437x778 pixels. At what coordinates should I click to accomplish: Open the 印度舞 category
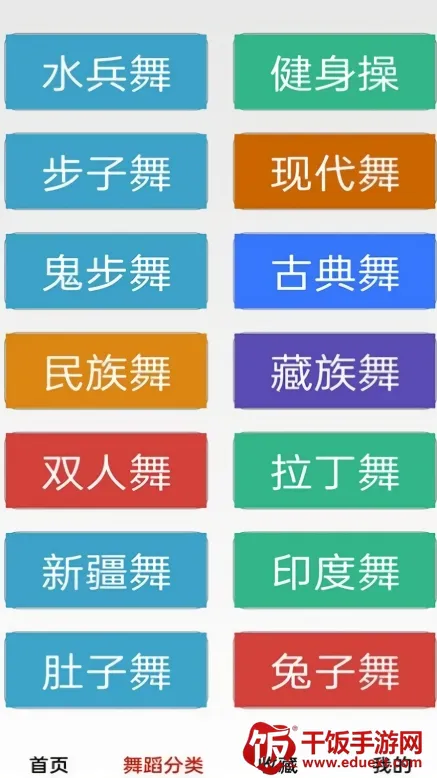(x=335, y=570)
